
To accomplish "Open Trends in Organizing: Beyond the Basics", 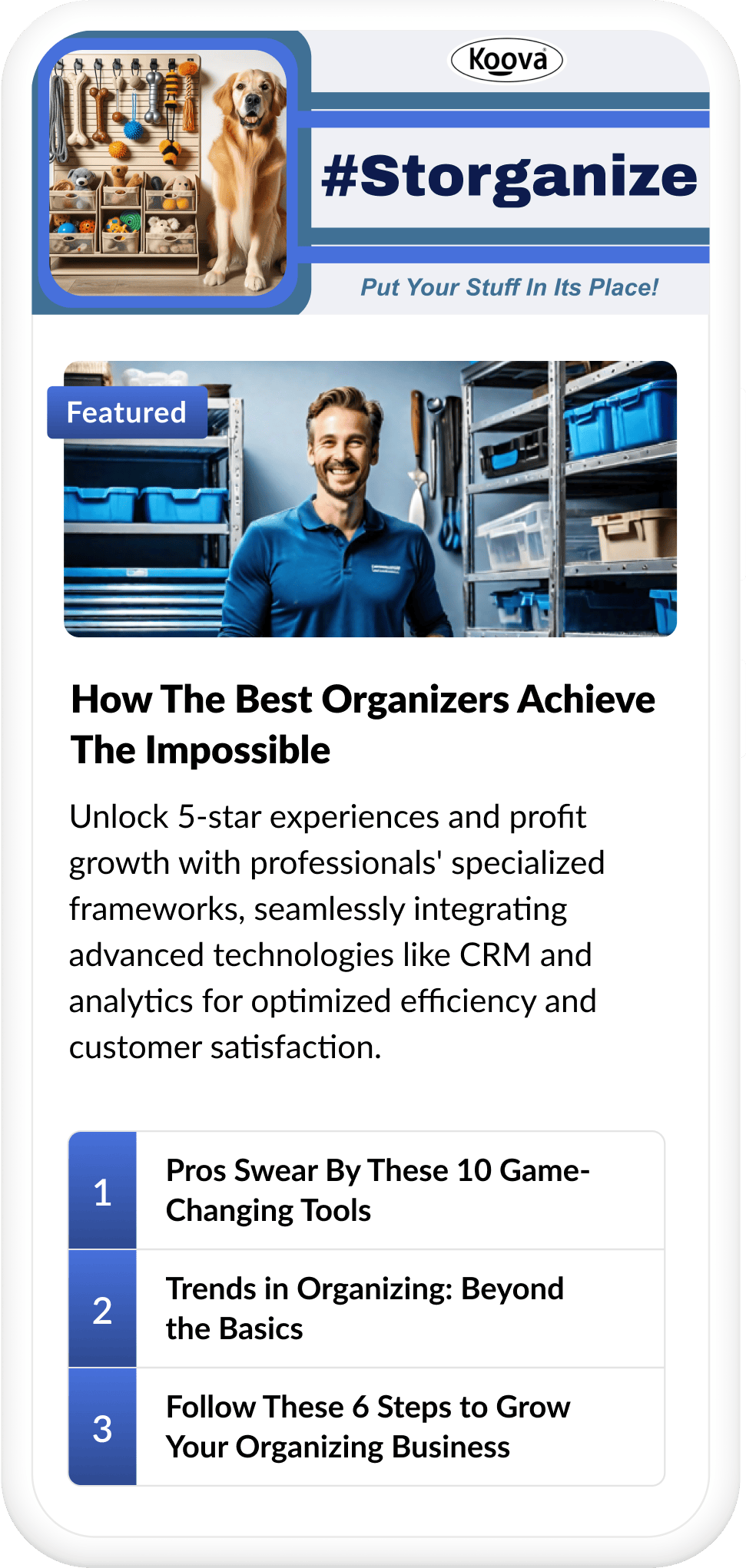I will (365, 1308).
